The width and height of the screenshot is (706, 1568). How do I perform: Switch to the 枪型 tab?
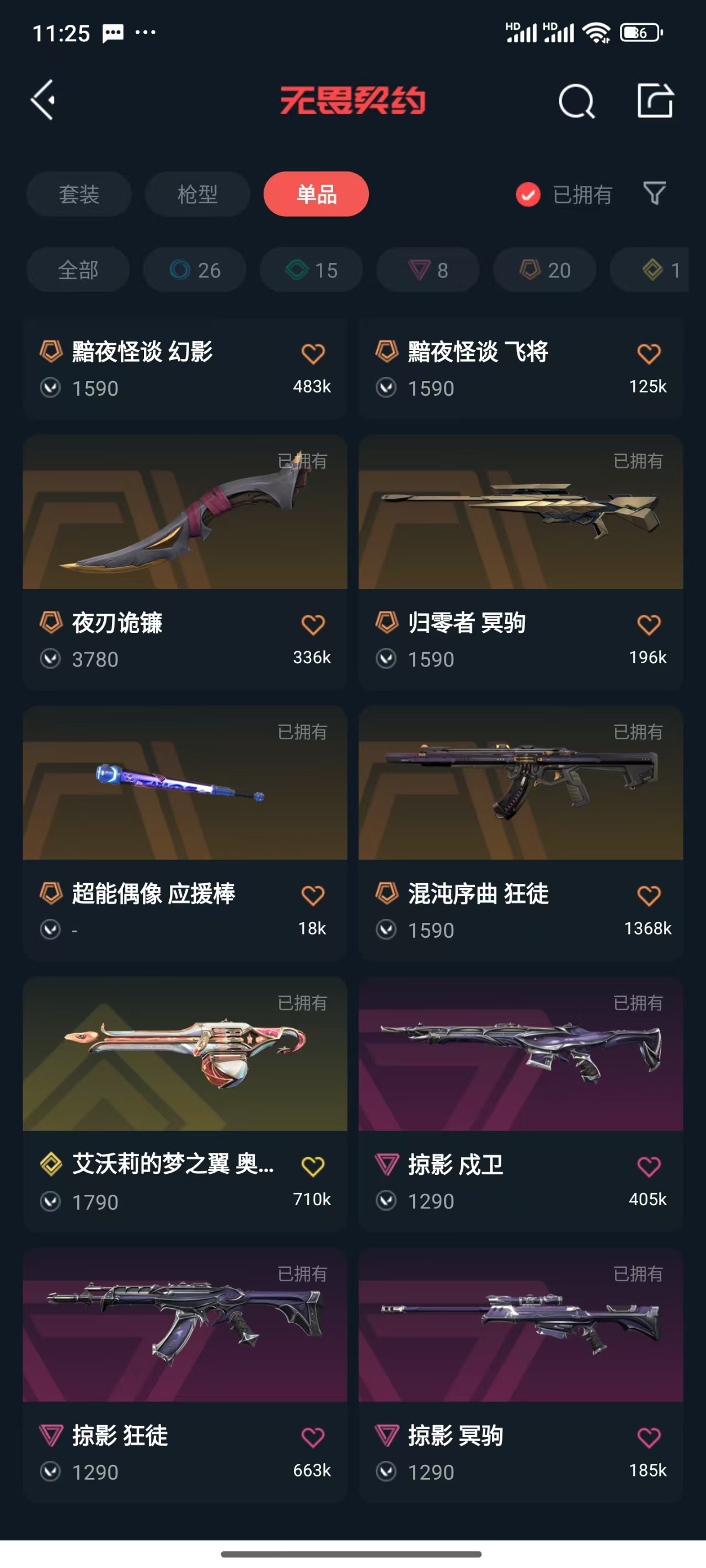[197, 194]
